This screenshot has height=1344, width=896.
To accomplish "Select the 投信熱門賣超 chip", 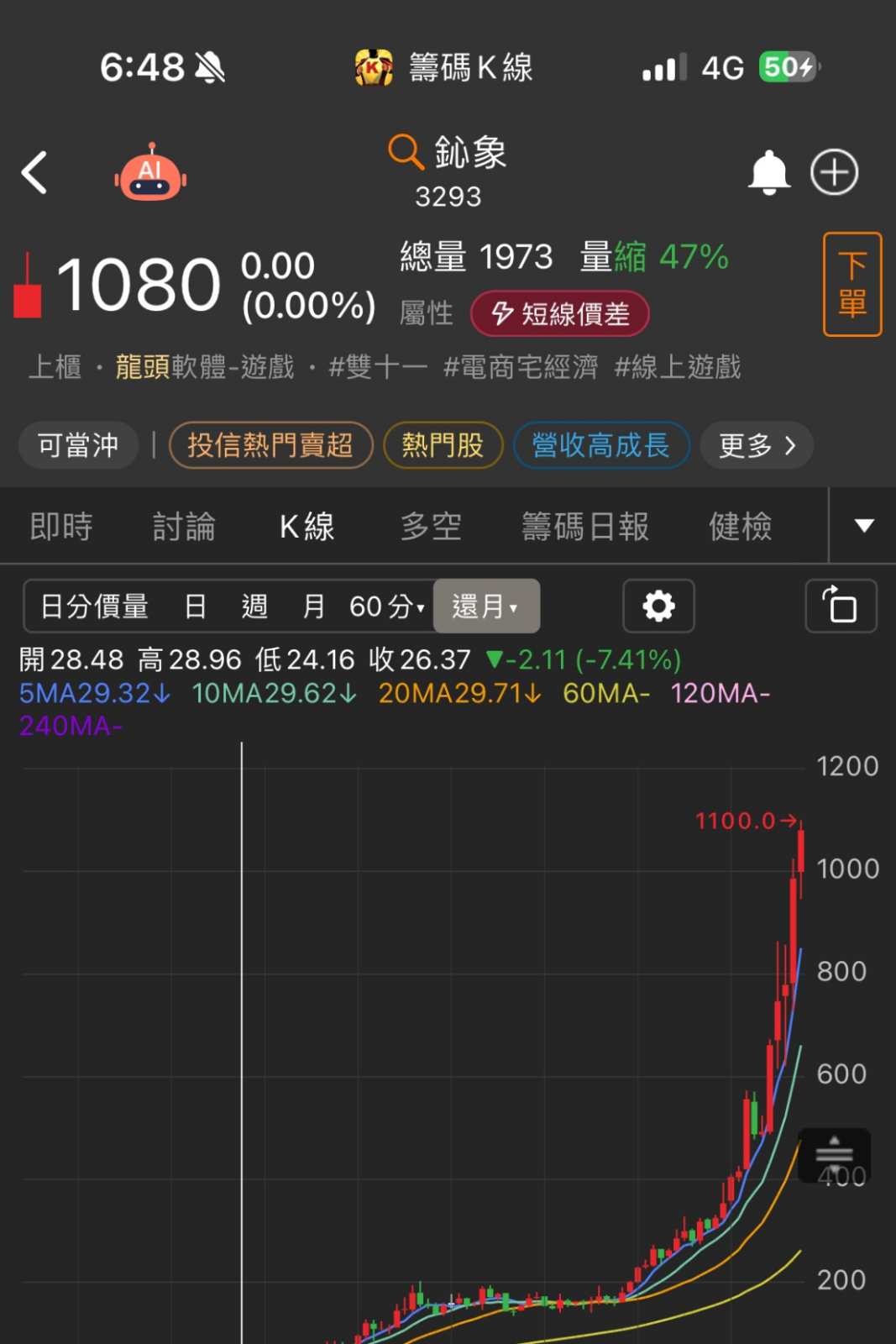I will (270, 445).
